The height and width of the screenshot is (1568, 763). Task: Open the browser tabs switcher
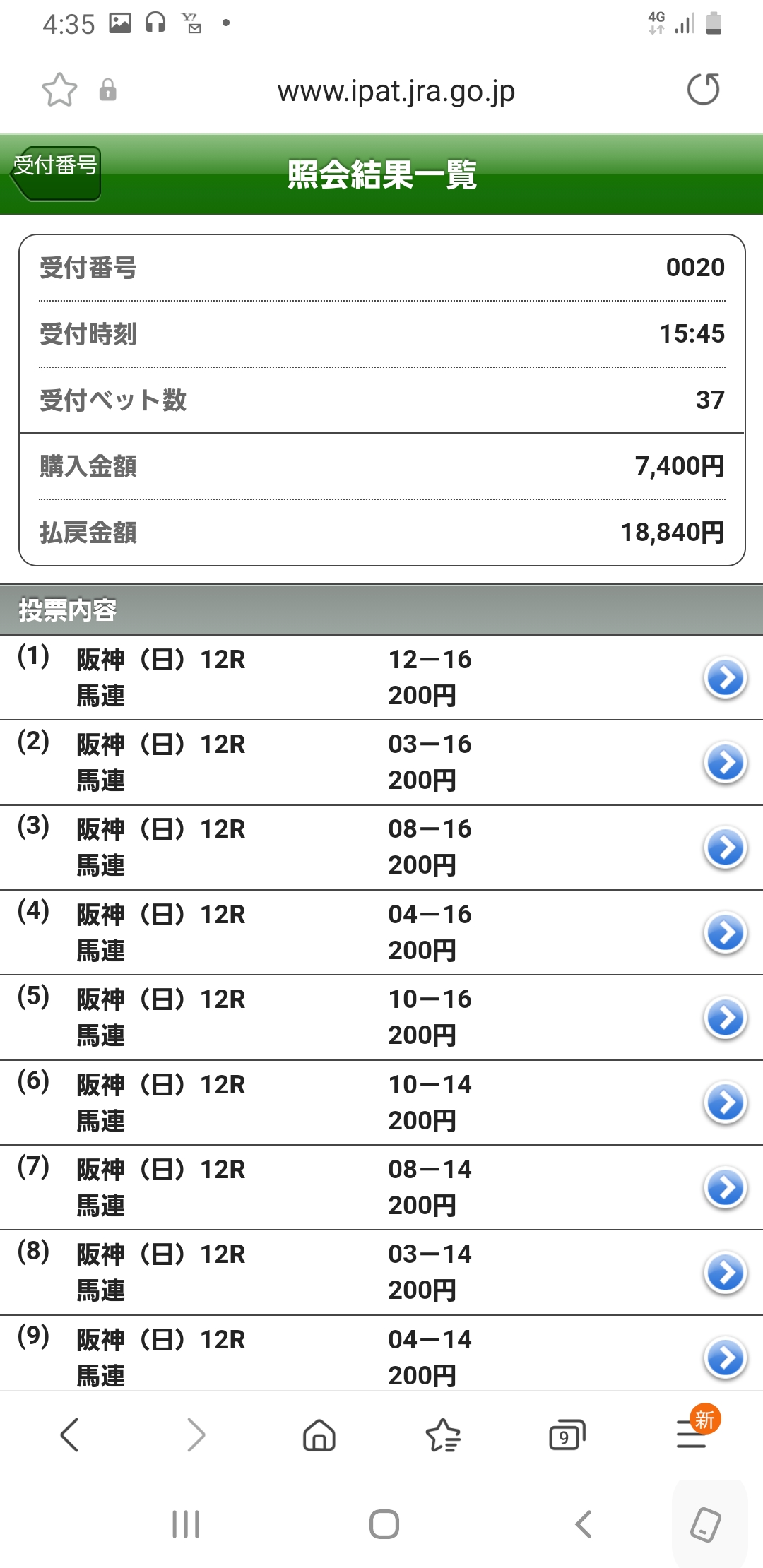tap(567, 1435)
